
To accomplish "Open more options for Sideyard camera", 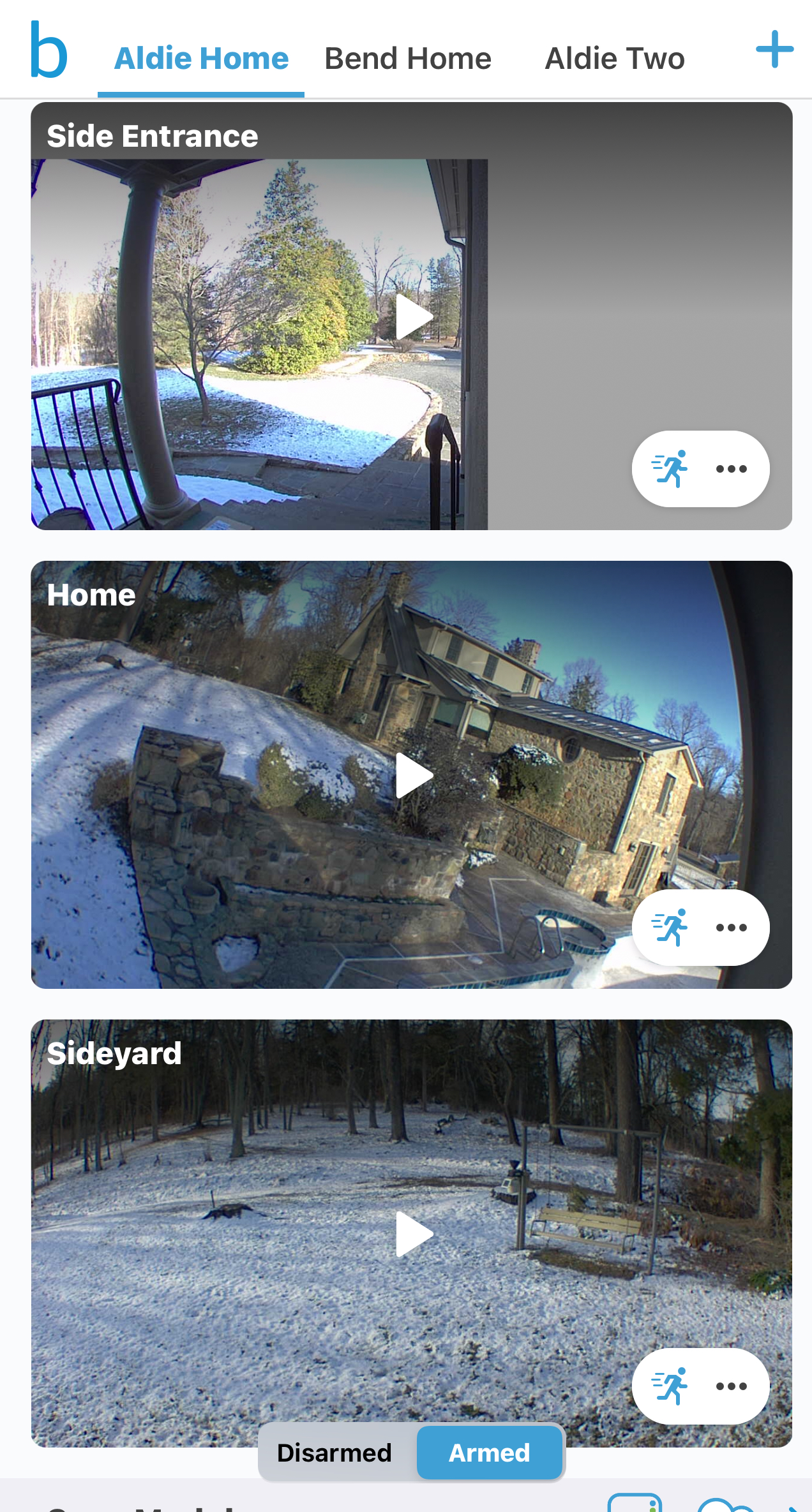I will click(x=732, y=1386).
